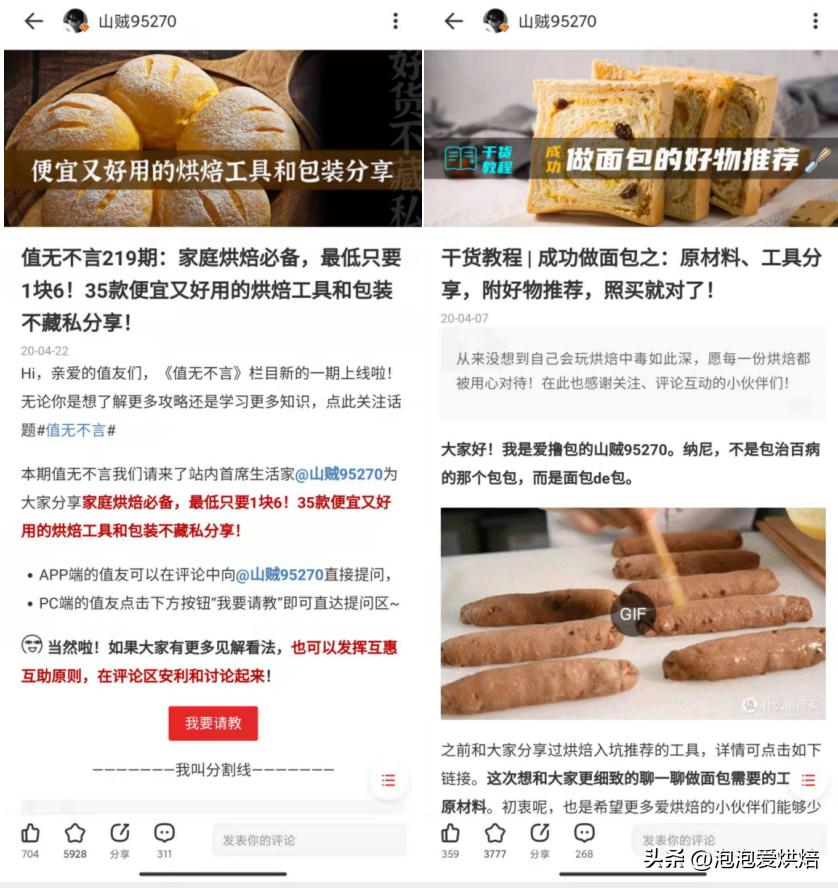Share the bread-making tutorial using its 分享 icon

(538, 840)
